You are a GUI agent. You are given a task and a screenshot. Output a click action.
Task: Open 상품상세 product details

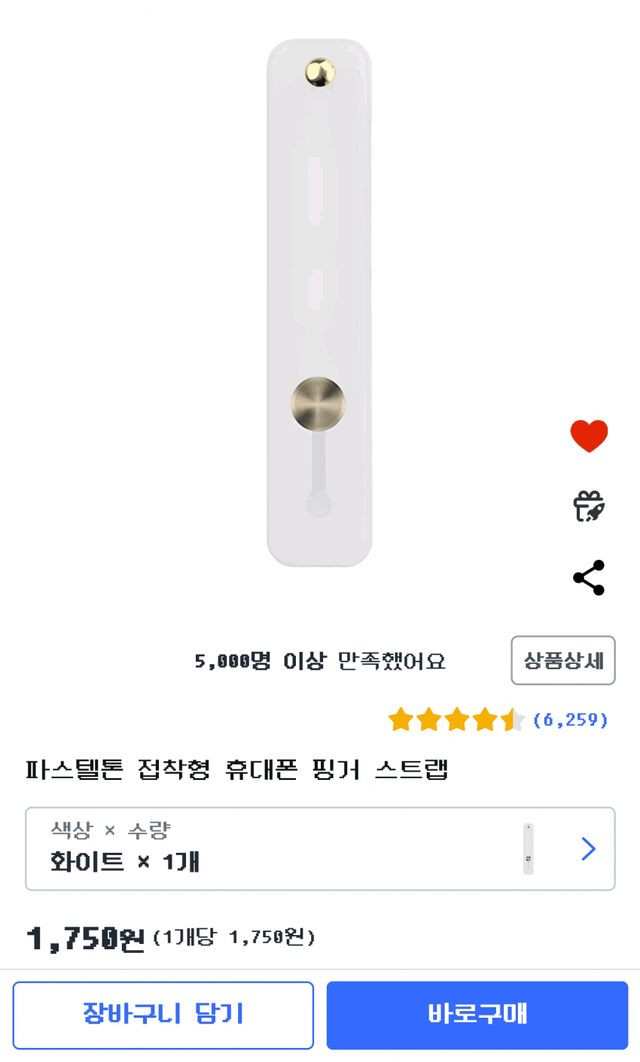click(563, 660)
